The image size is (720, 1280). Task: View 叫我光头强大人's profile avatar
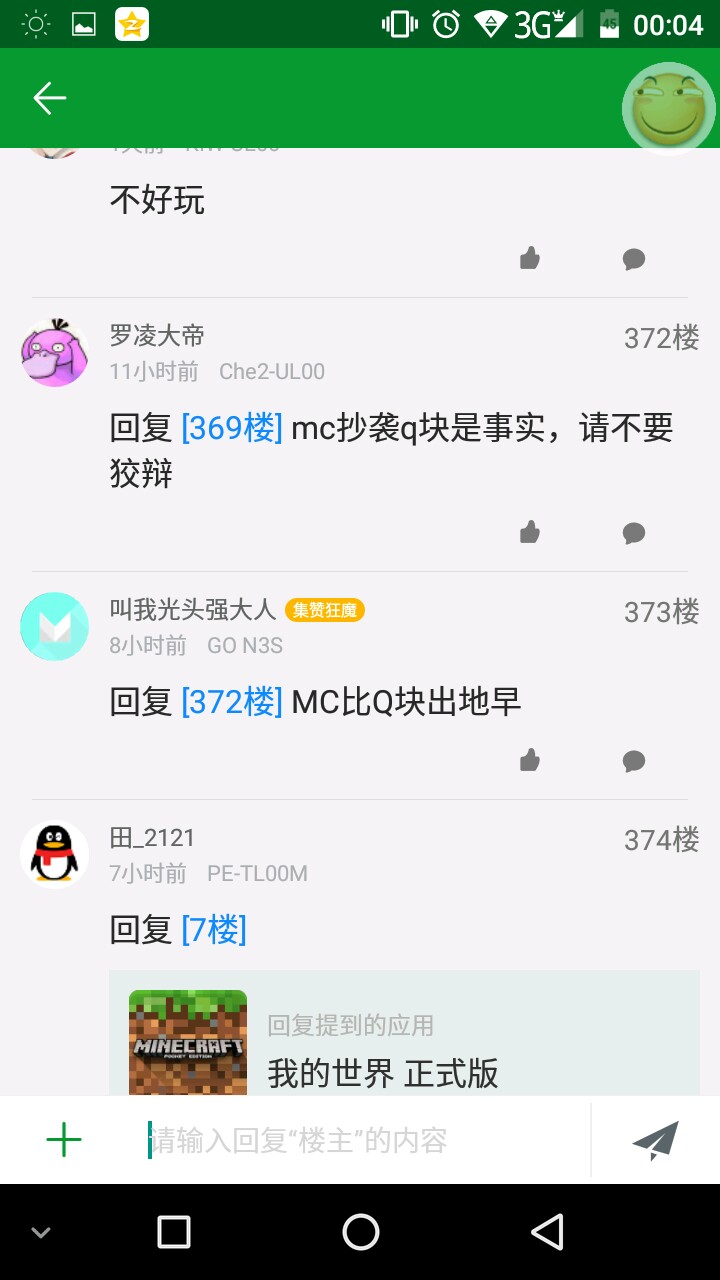[x=54, y=626]
